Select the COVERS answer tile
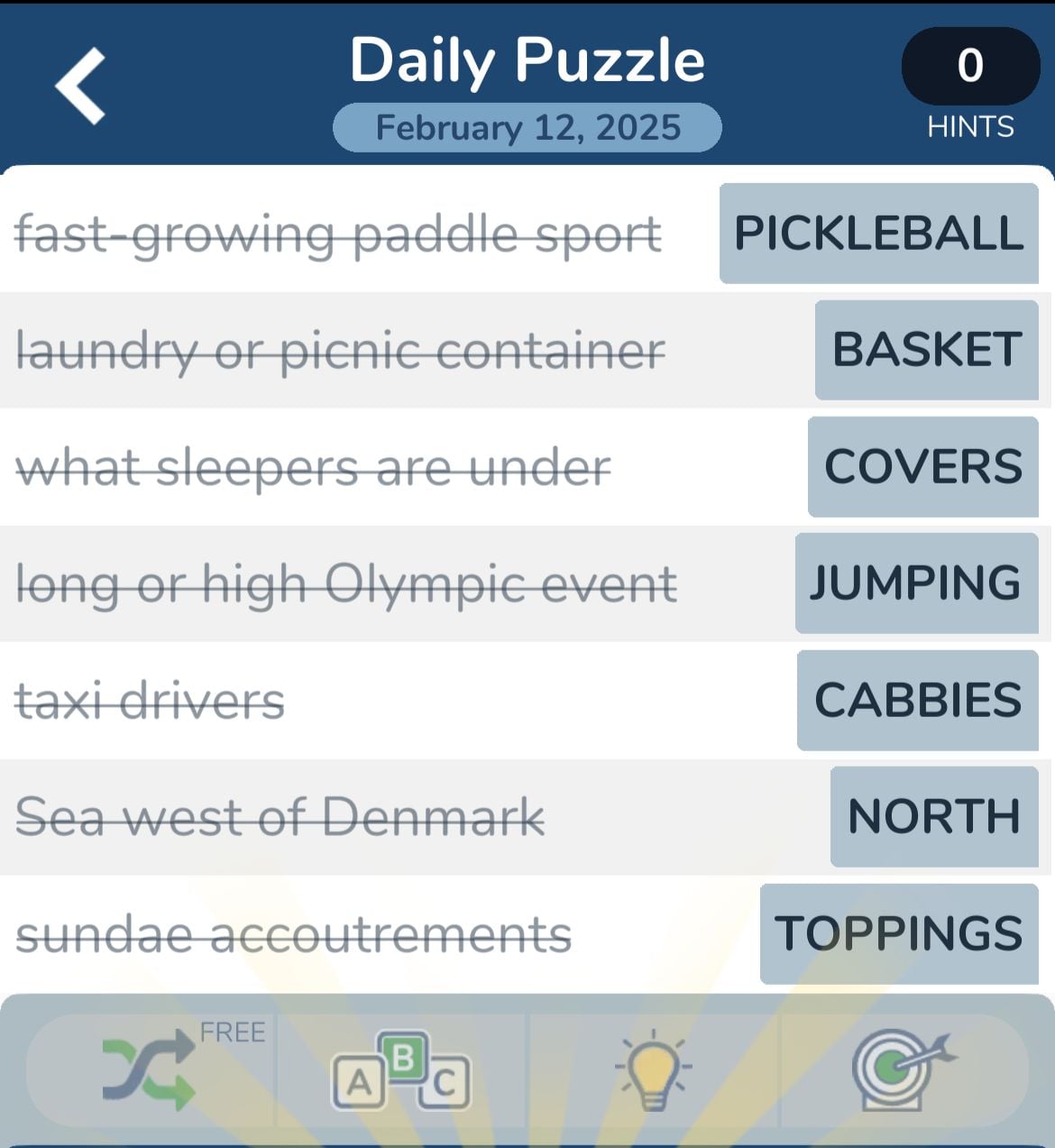This screenshot has width=1055, height=1148. 923,467
